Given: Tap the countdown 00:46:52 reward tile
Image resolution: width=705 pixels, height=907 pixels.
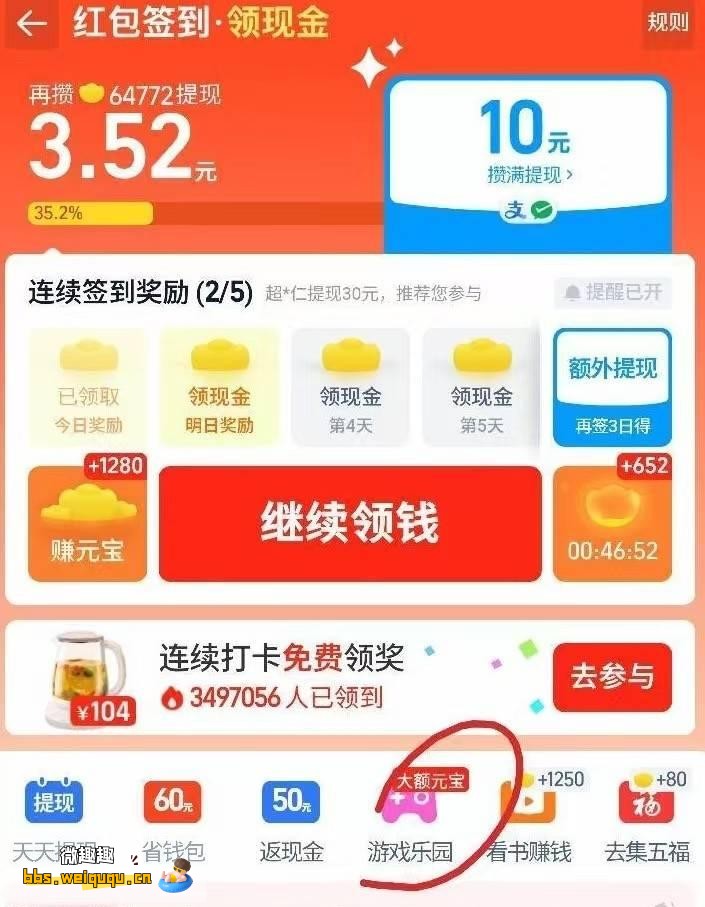Looking at the screenshot, I should tap(612, 524).
